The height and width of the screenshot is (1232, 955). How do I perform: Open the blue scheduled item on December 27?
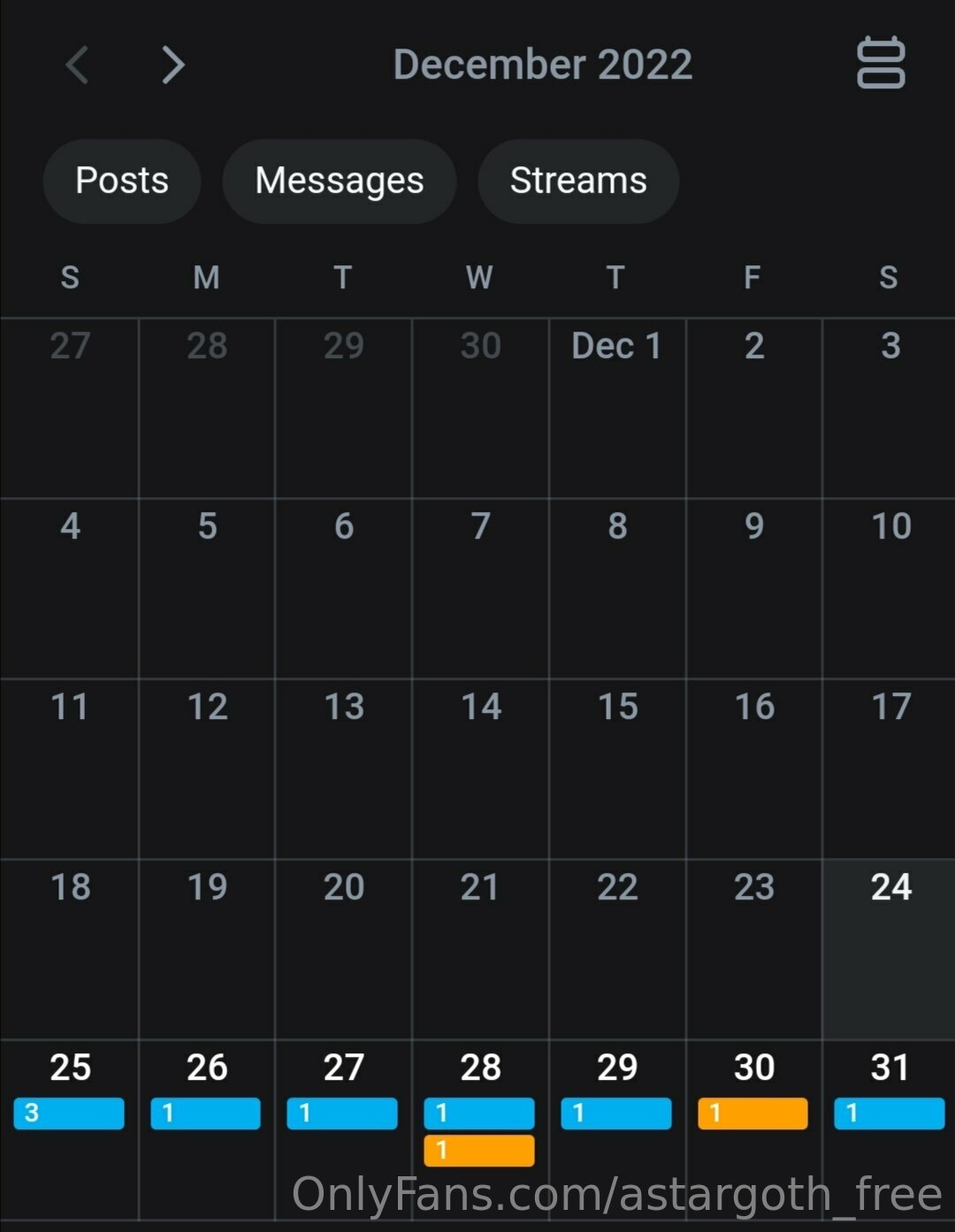click(342, 1113)
